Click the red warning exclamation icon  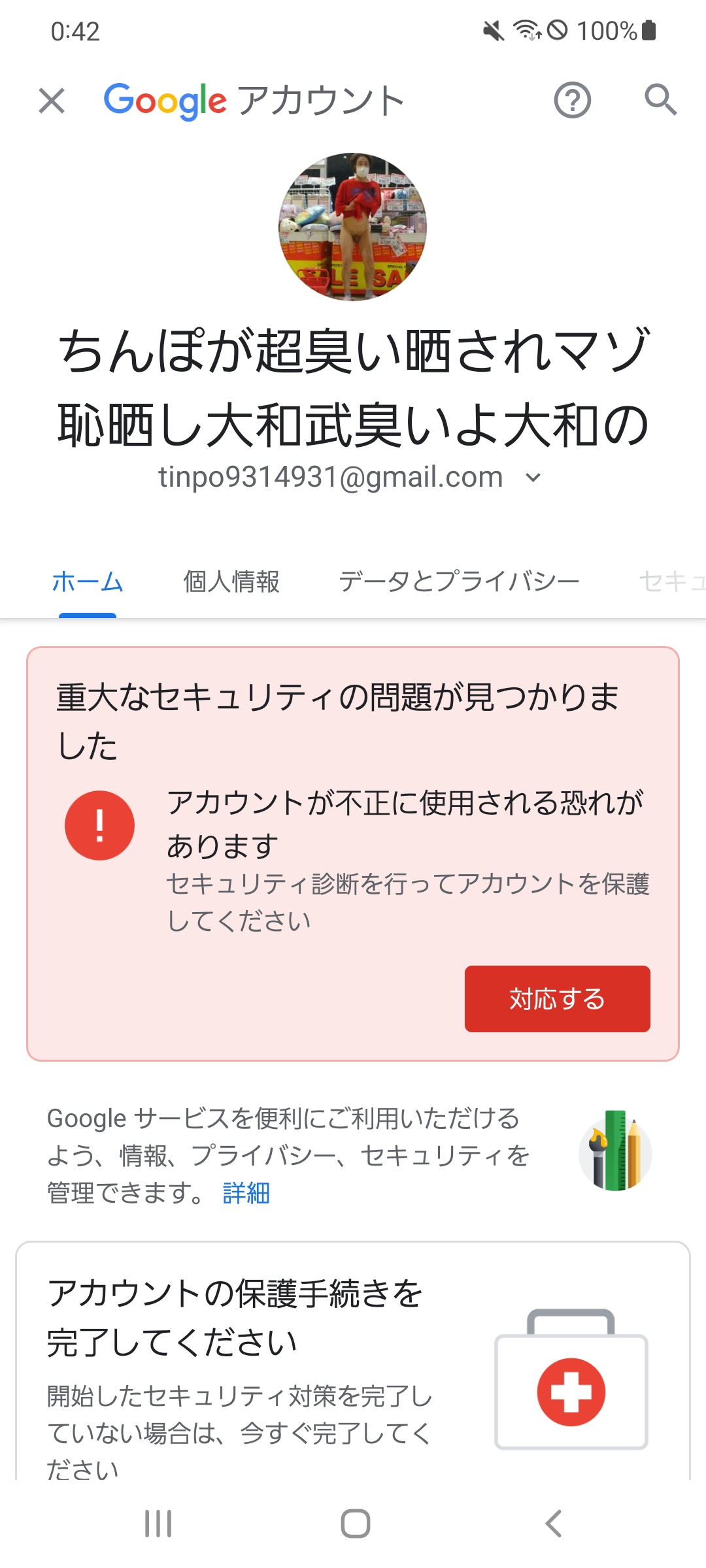(x=100, y=825)
